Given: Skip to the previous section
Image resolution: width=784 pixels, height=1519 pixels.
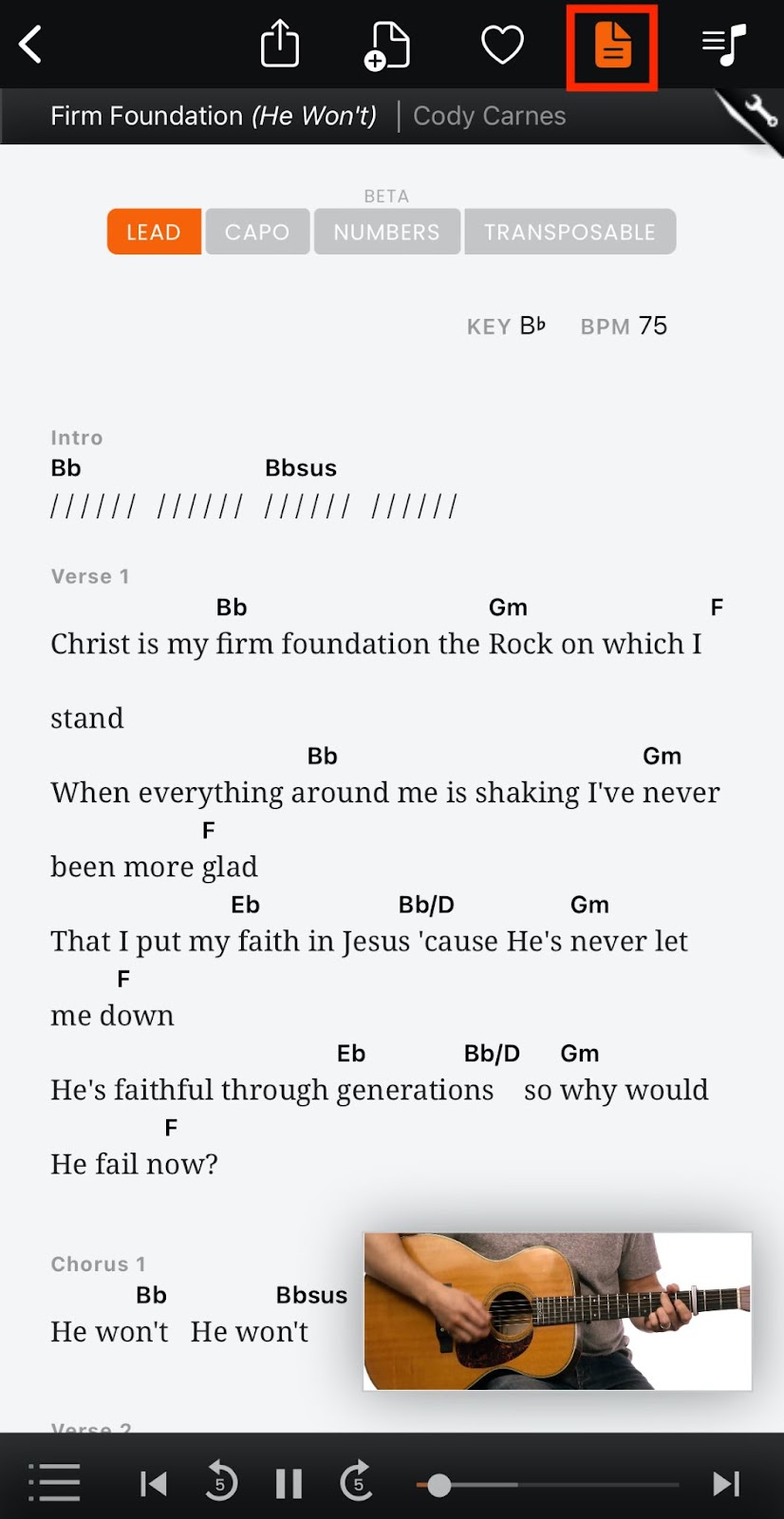Looking at the screenshot, I should (154, 1483).
